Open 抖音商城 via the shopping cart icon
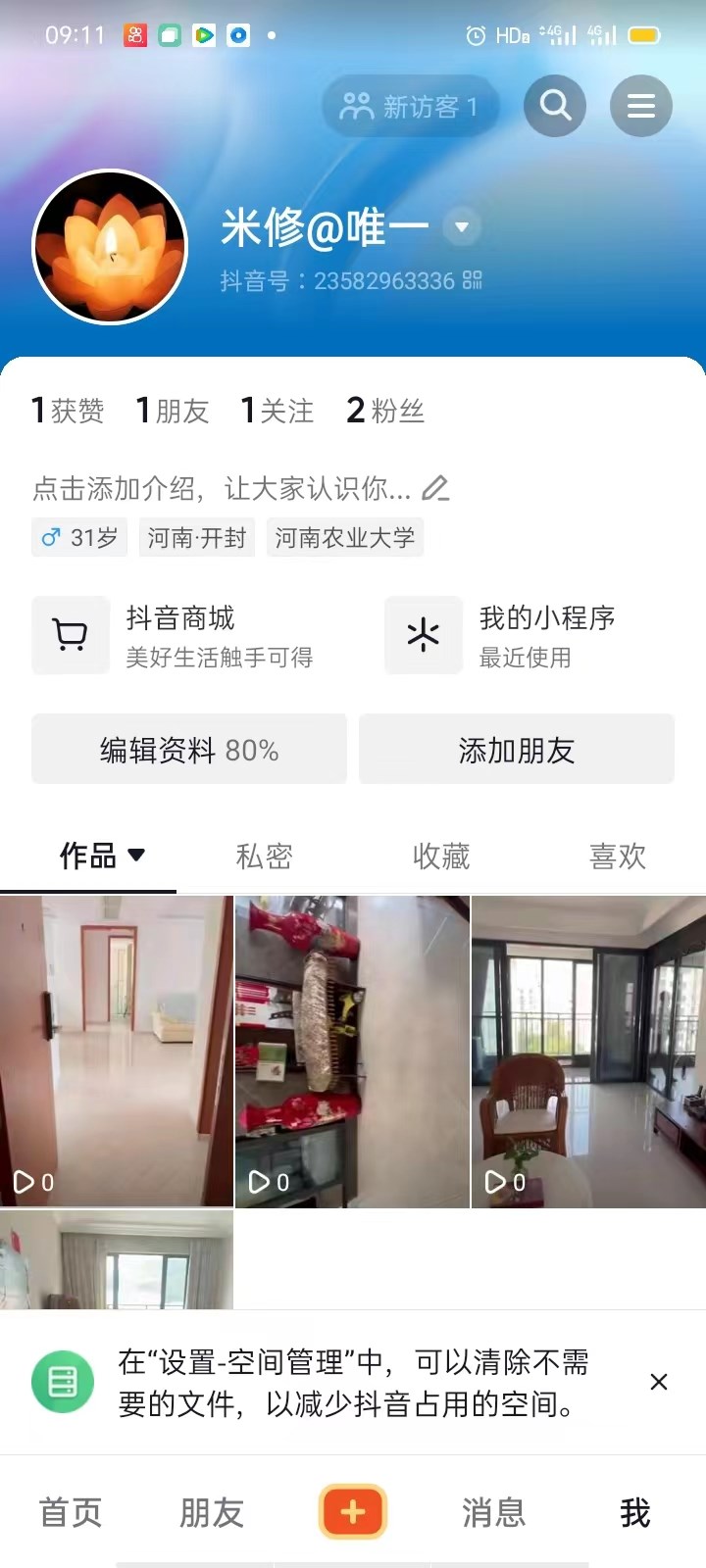Image resolution: width=706 pixels, height=1568 pixels. coord(71,635)
